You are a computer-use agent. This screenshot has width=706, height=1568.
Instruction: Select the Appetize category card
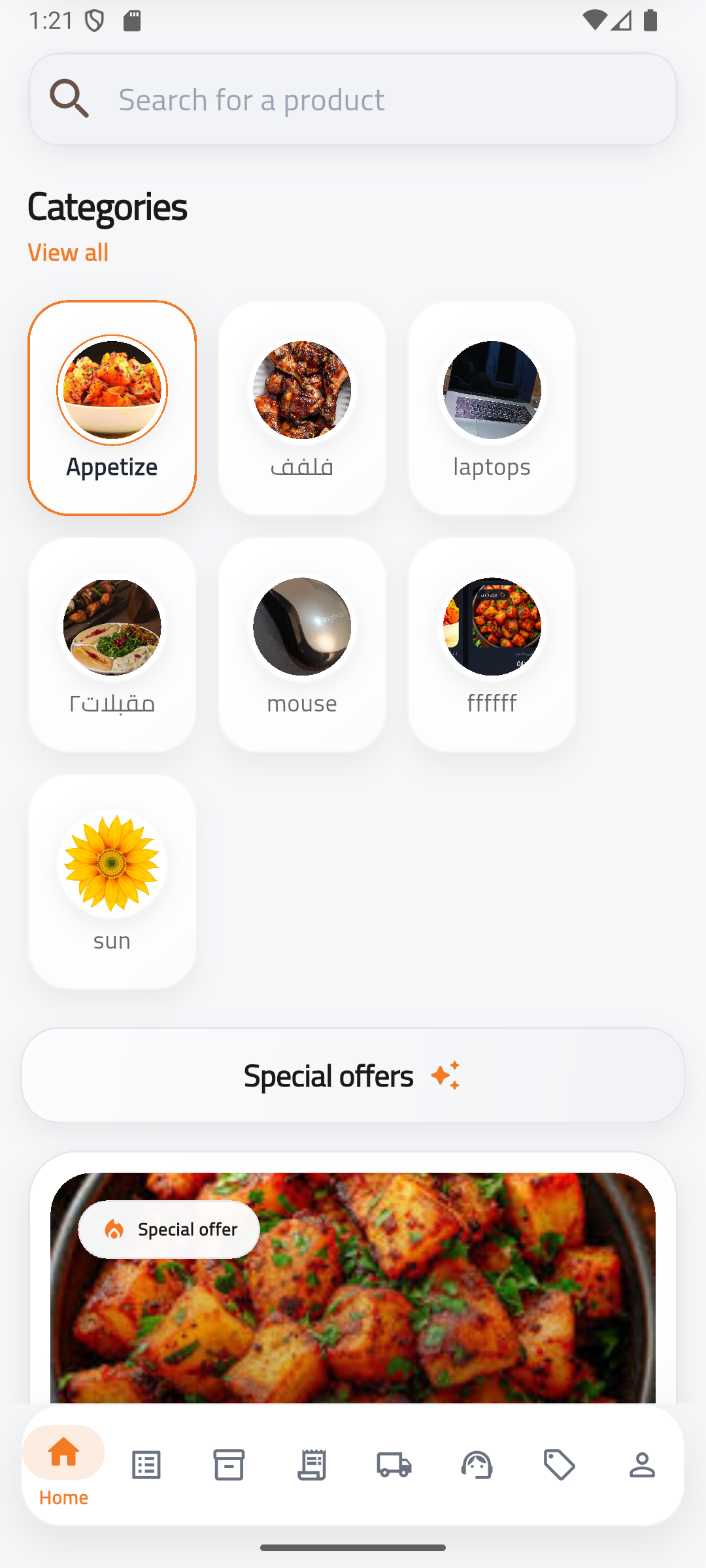click(x=111, y=406)
